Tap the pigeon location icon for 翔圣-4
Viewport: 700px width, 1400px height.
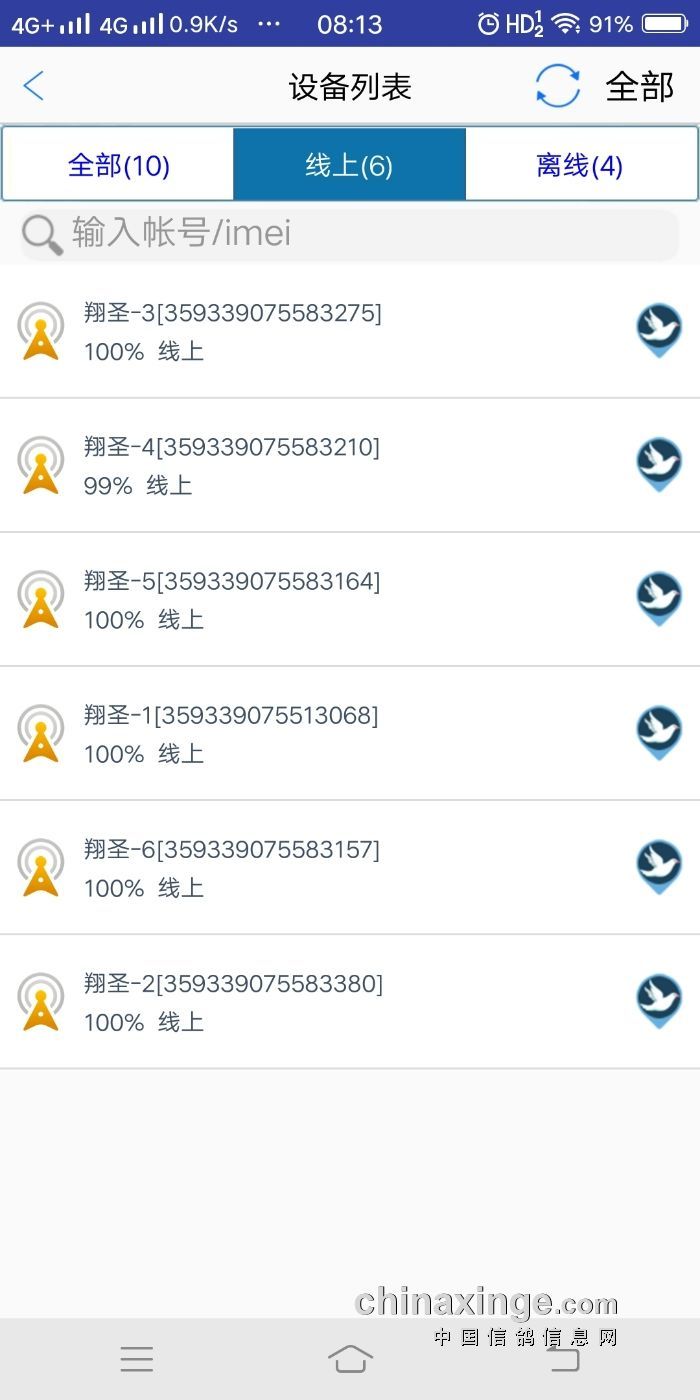659,464
